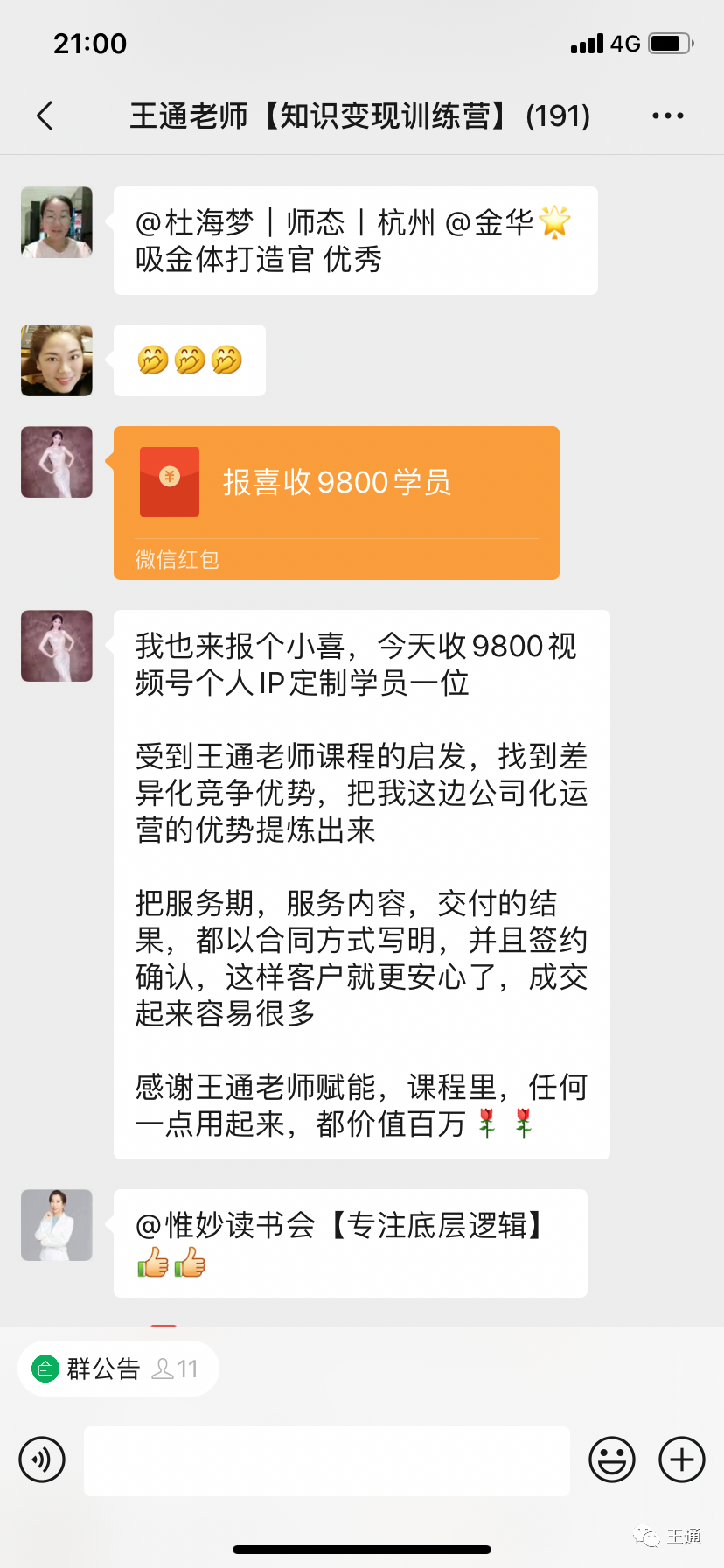Image resolution: width=724 pixels, height=1568 pixels.
Task: Tap the 🤭 emoji message bubble
Action: 189,360
